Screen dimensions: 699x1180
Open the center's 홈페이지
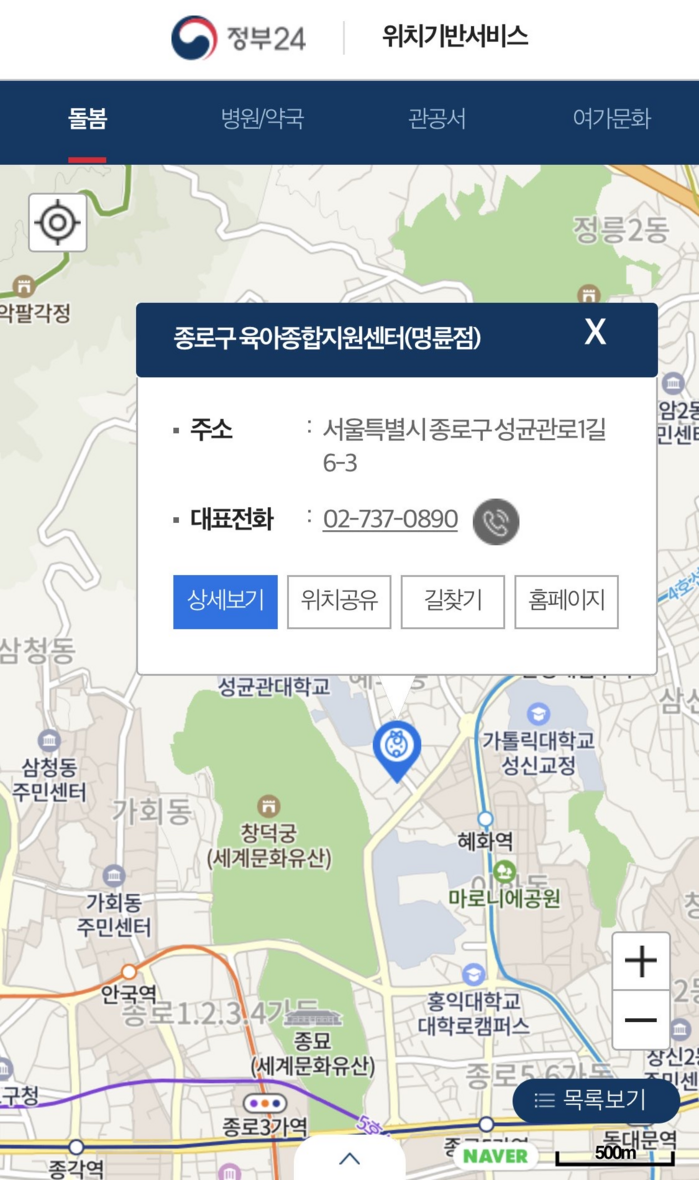tap(566, 601)
